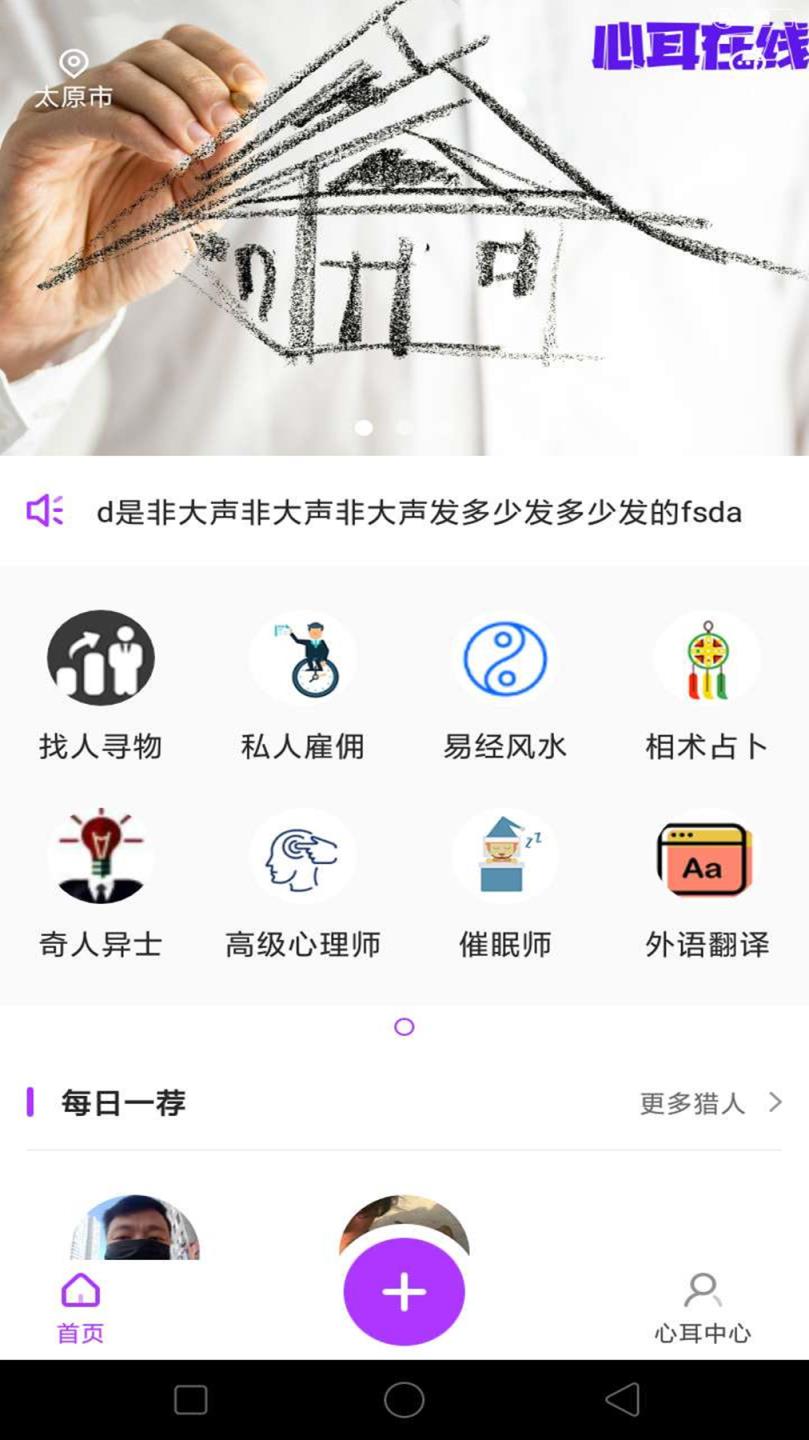The height and width of the screenshot is (1440, 809).
Task: Select the 高级心理师 head icon
Action: tap(303, 856)
